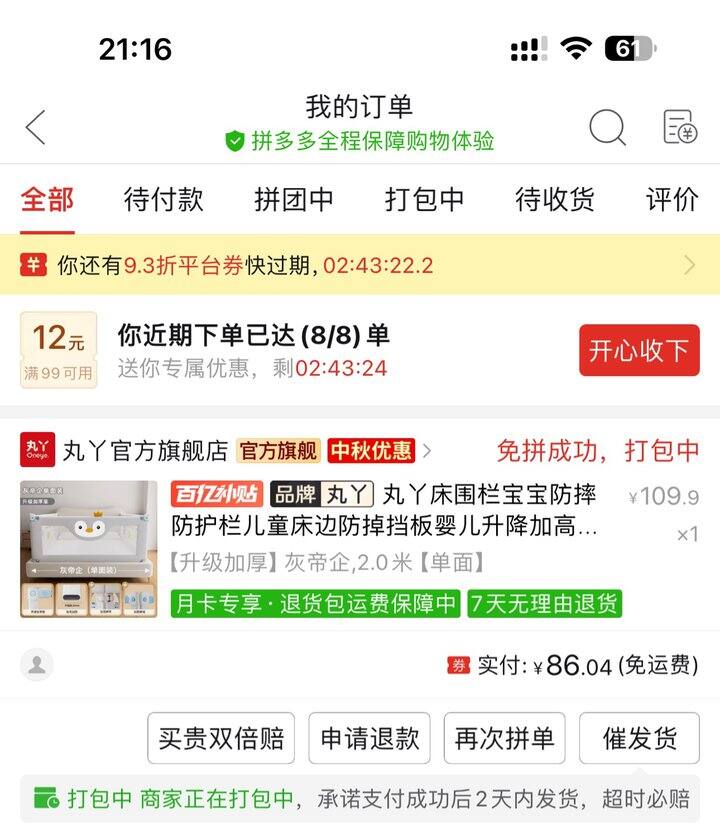This screenshot has height=834, width=720.
Task: Show orders under 打包中
Action: coord(424,199)
